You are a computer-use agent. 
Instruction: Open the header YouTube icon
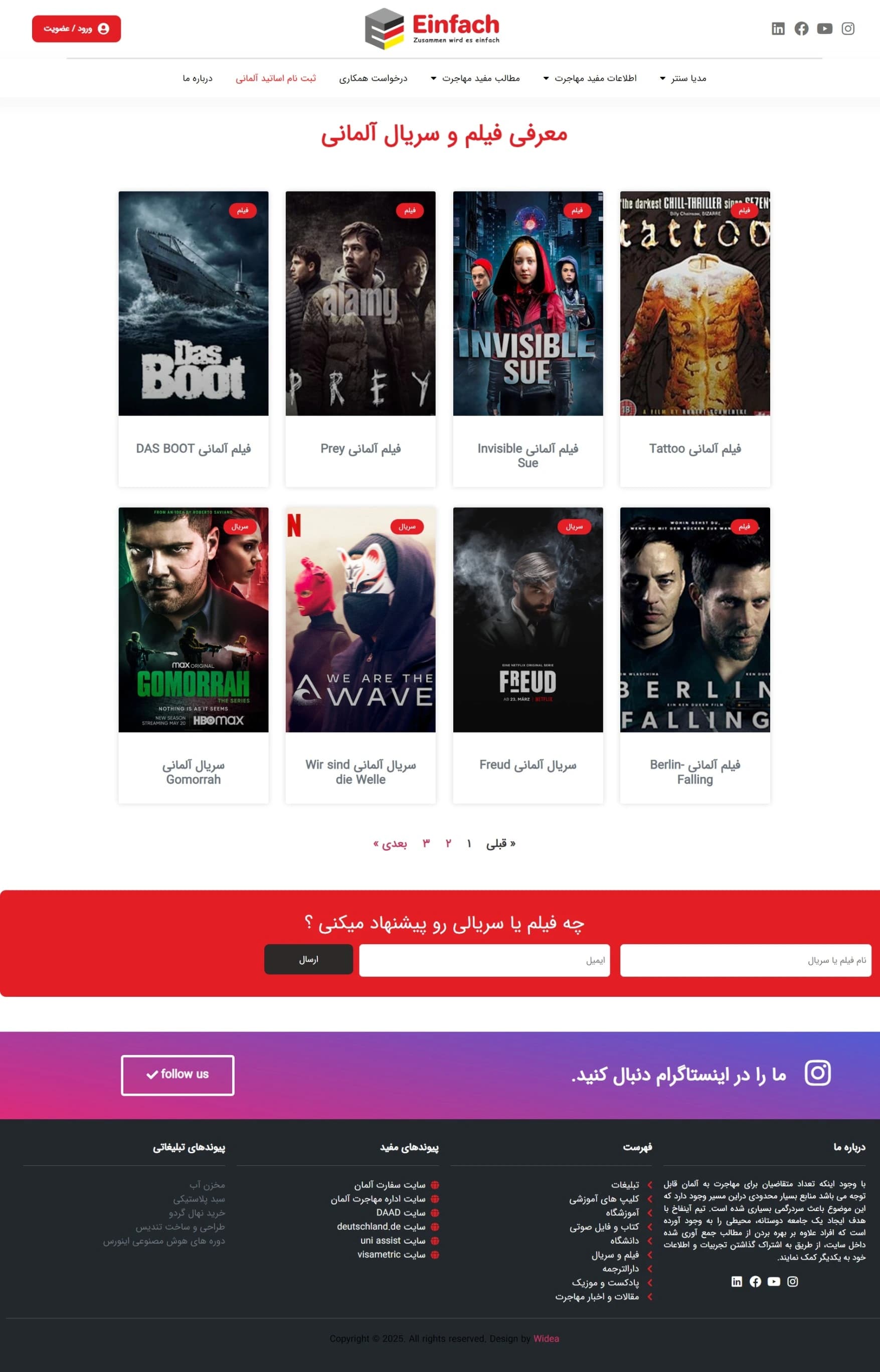pyautogui.click(x=824, y=29)
